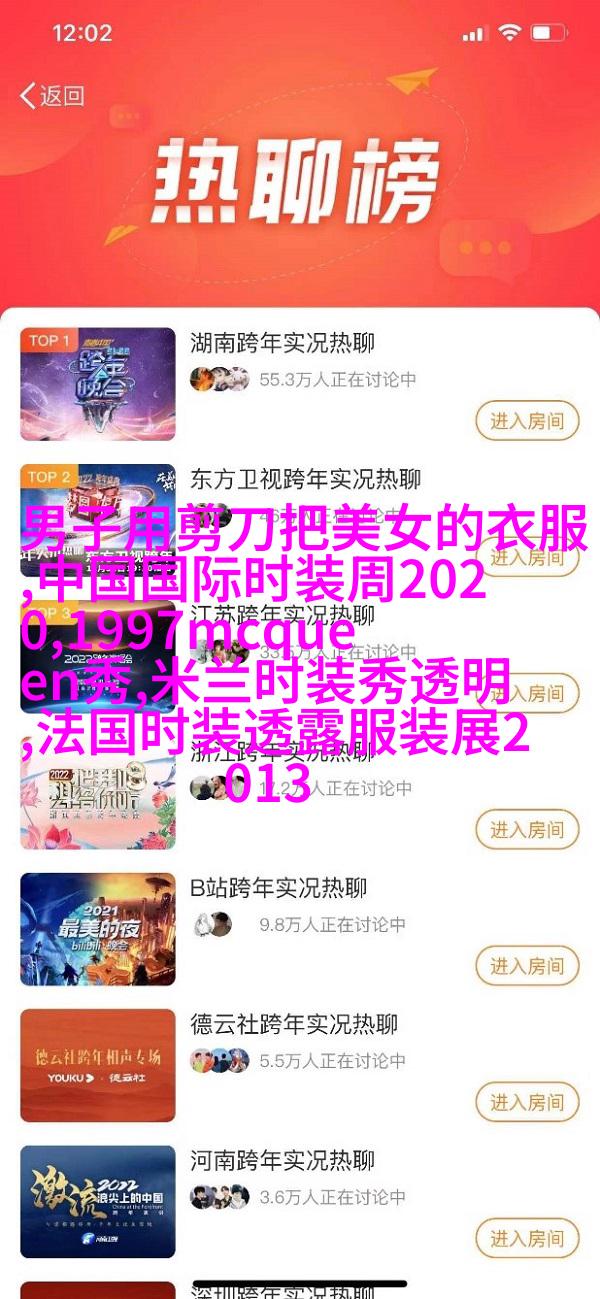Enter the room for 河南跨年实况热聊
The width and height of the screenshot is (600, 1299).
click(x=526, y=1239)
